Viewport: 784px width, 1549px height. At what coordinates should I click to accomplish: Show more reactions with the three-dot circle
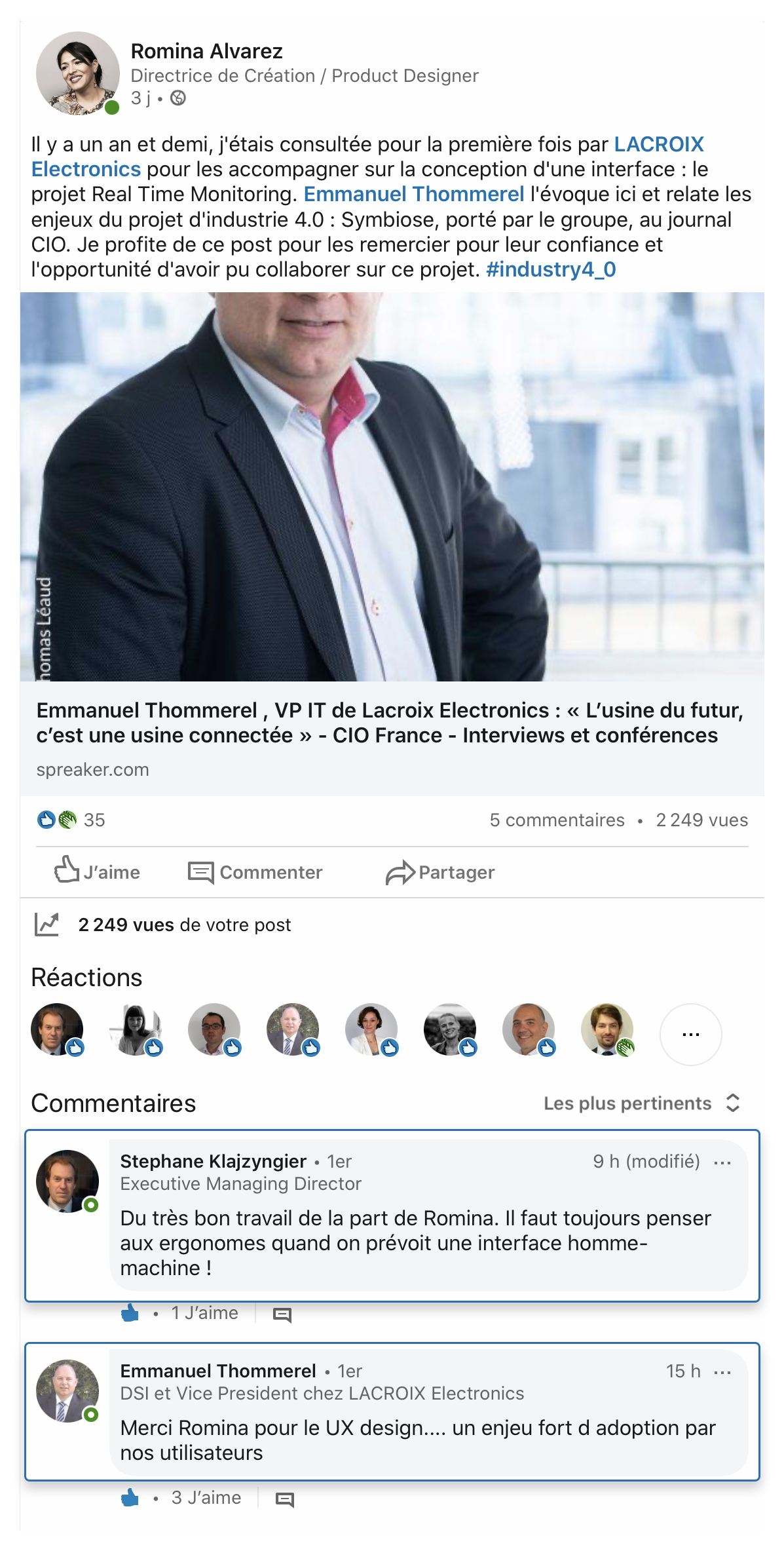[x=690, y=1034]
